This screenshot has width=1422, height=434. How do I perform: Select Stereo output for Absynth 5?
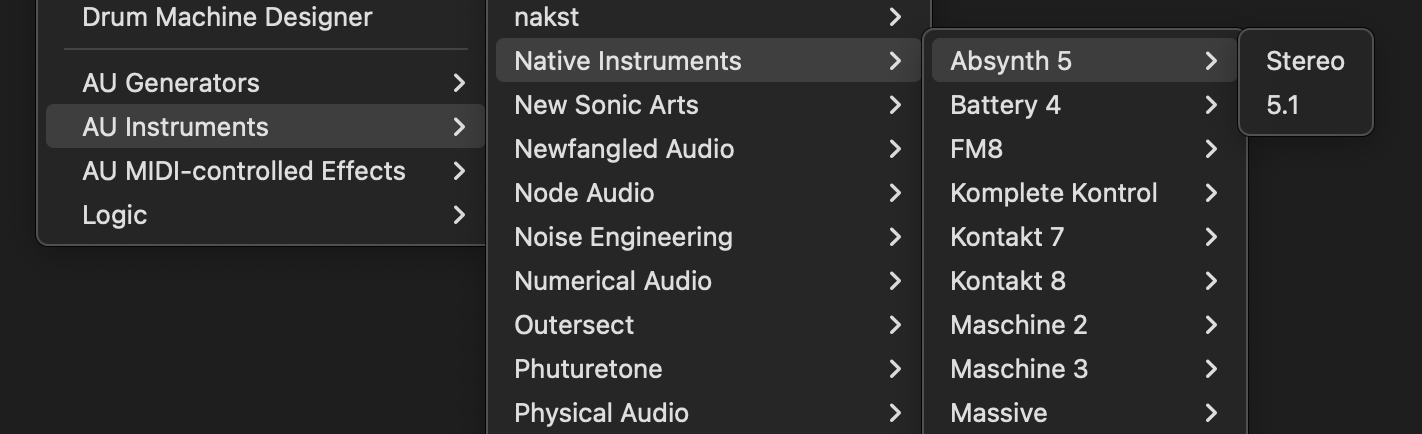click(x=1304, y=61)
